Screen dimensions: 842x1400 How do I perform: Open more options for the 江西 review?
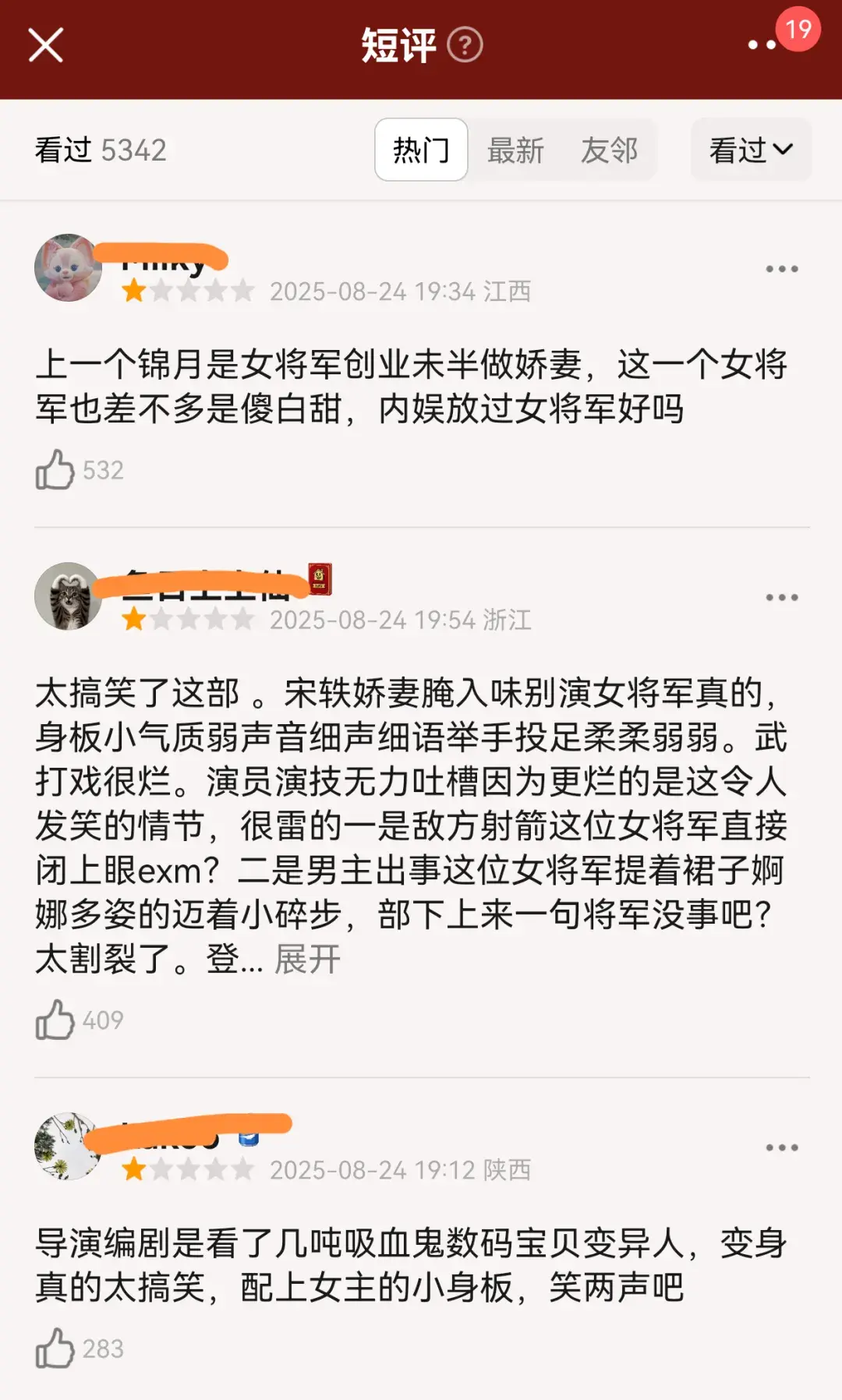click(x=781, y=269)
